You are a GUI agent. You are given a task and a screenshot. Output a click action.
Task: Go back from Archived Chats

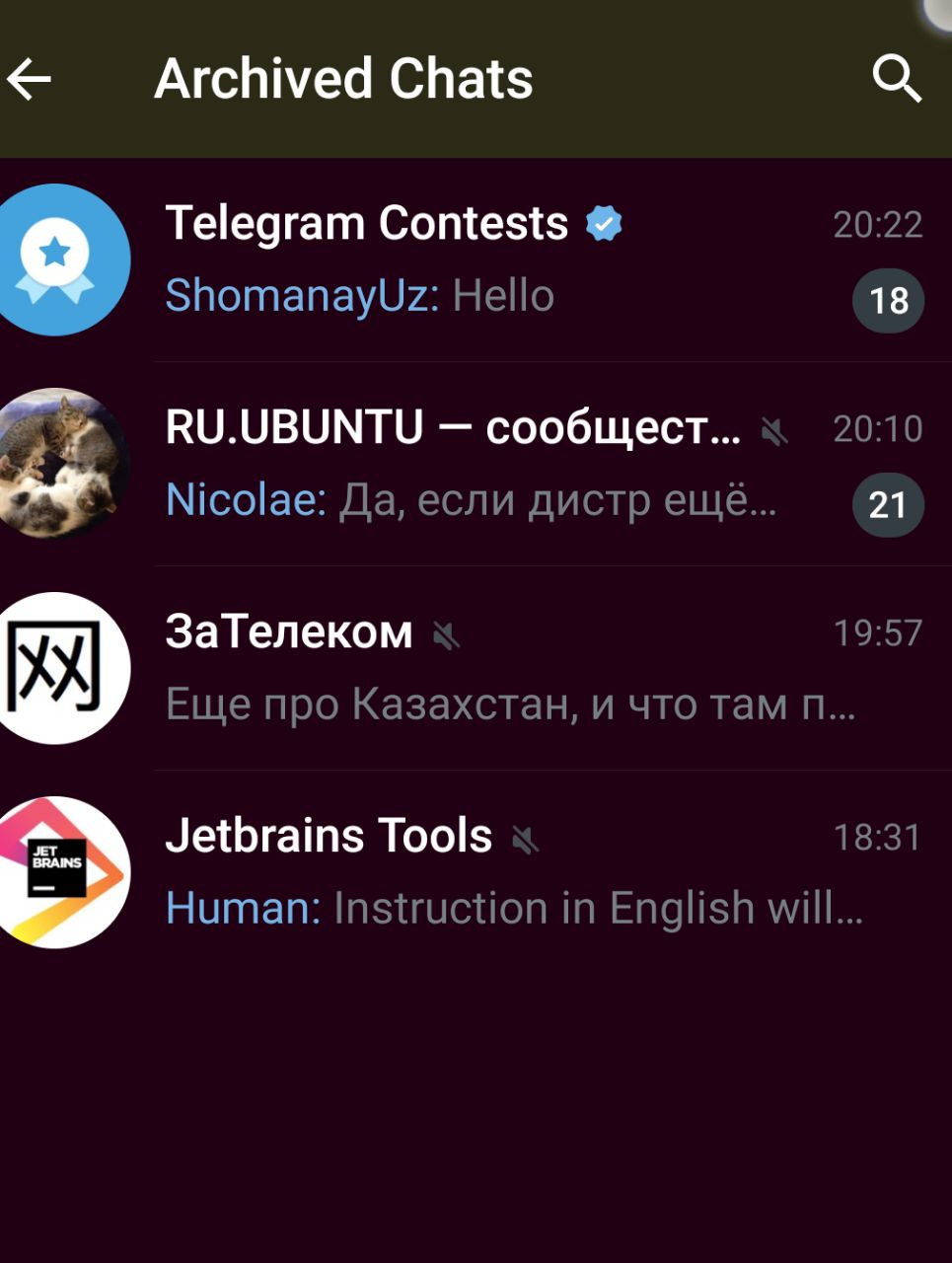tap(29, 79)
